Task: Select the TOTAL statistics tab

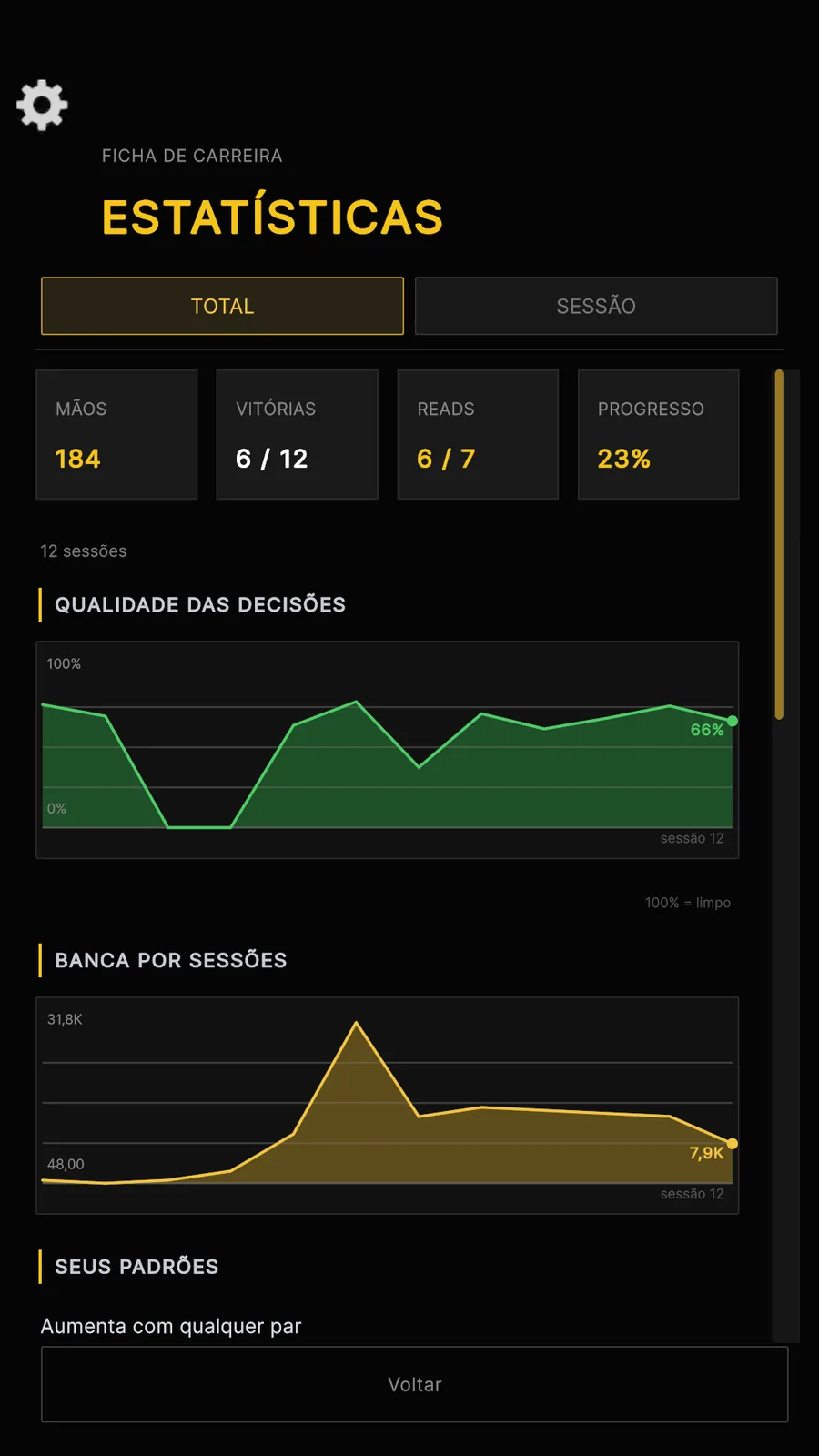Action: click(x=222, y=306)
